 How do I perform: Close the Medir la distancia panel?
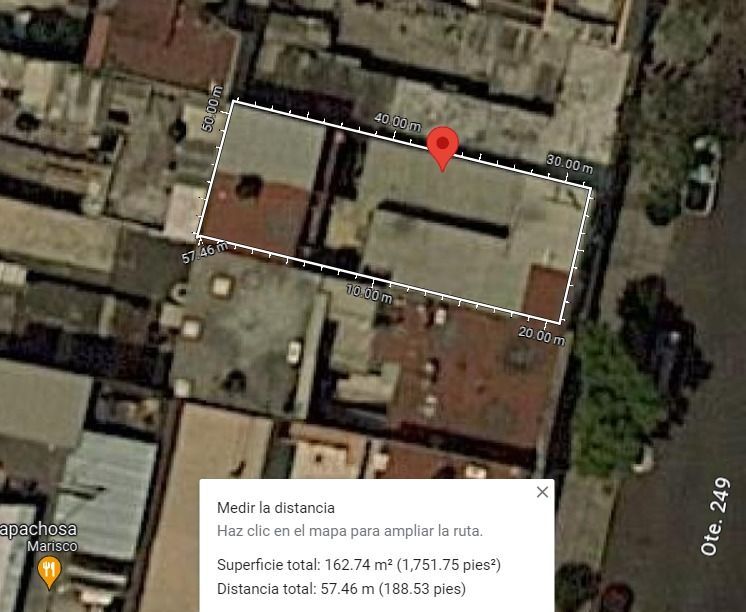[x=542, y=492]
